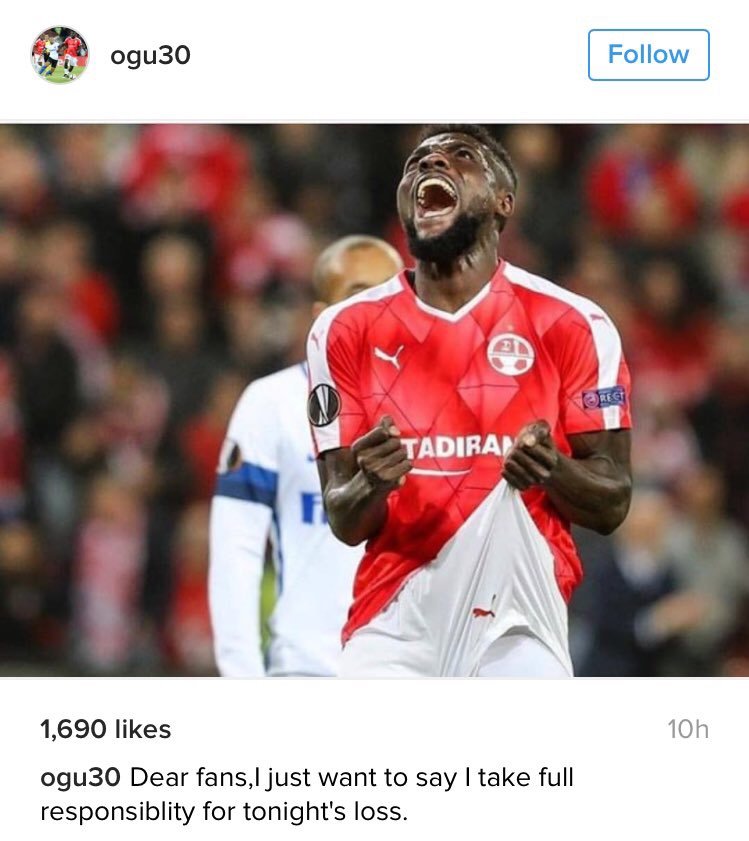Follow the ogu30 account

(648, 55)
